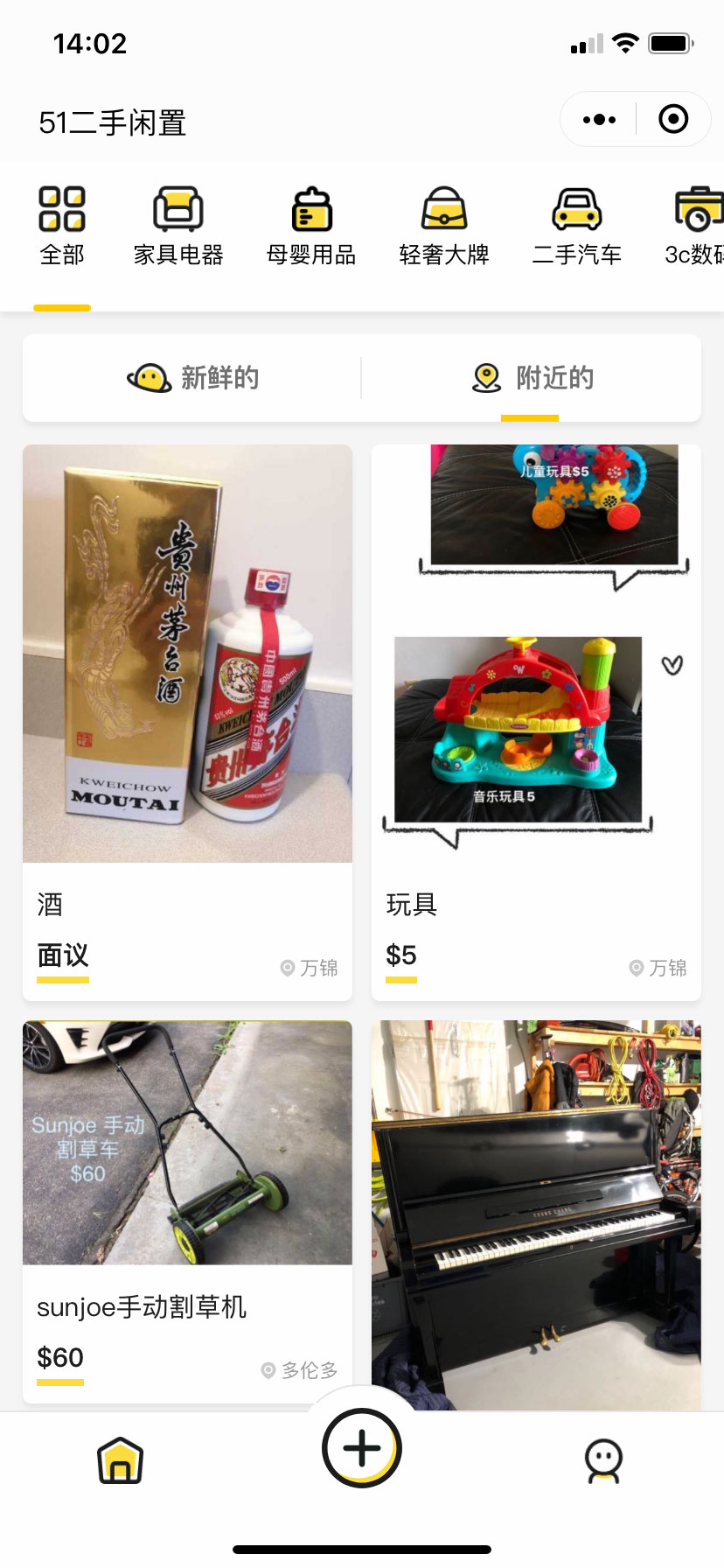Go to the home tab

pyautogui.click(x=120, y=1460)
